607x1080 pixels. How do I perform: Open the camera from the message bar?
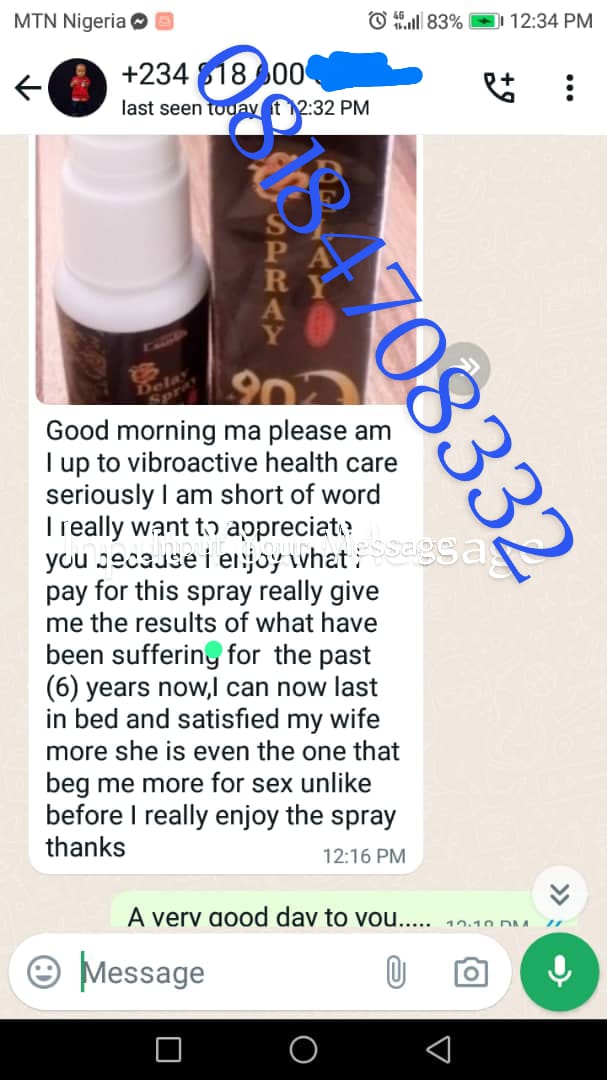(470, 972)
